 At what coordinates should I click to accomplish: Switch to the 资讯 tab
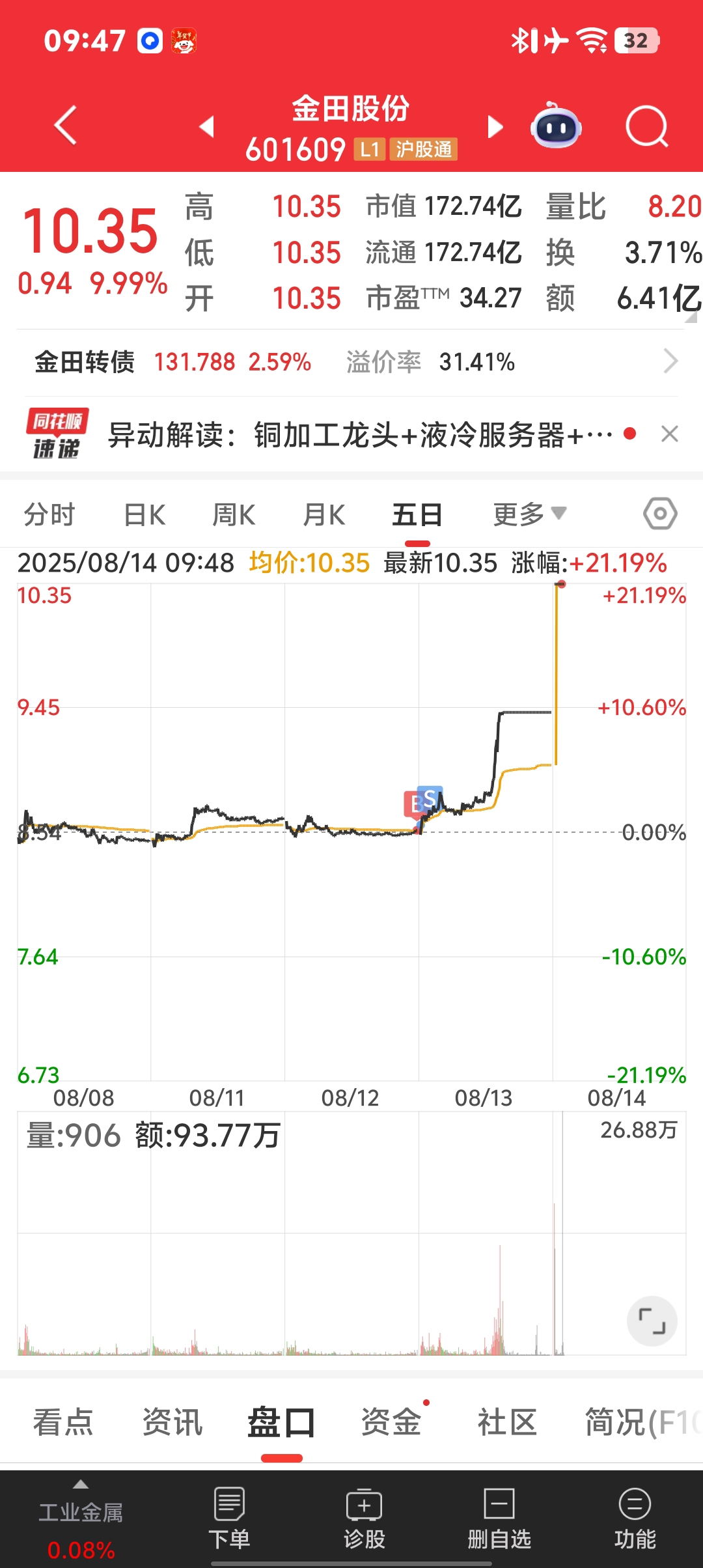pos(172,1422)
